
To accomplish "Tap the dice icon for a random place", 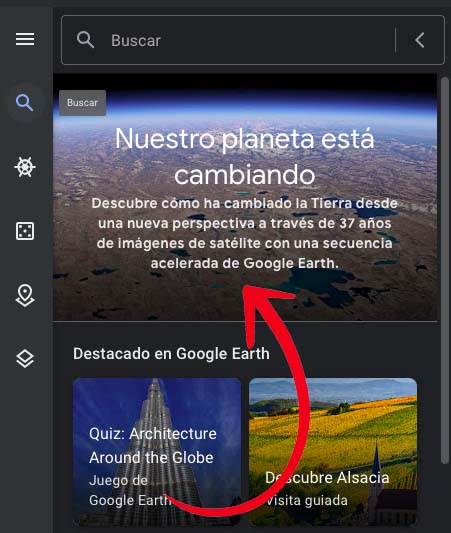I will pos(25,231).
